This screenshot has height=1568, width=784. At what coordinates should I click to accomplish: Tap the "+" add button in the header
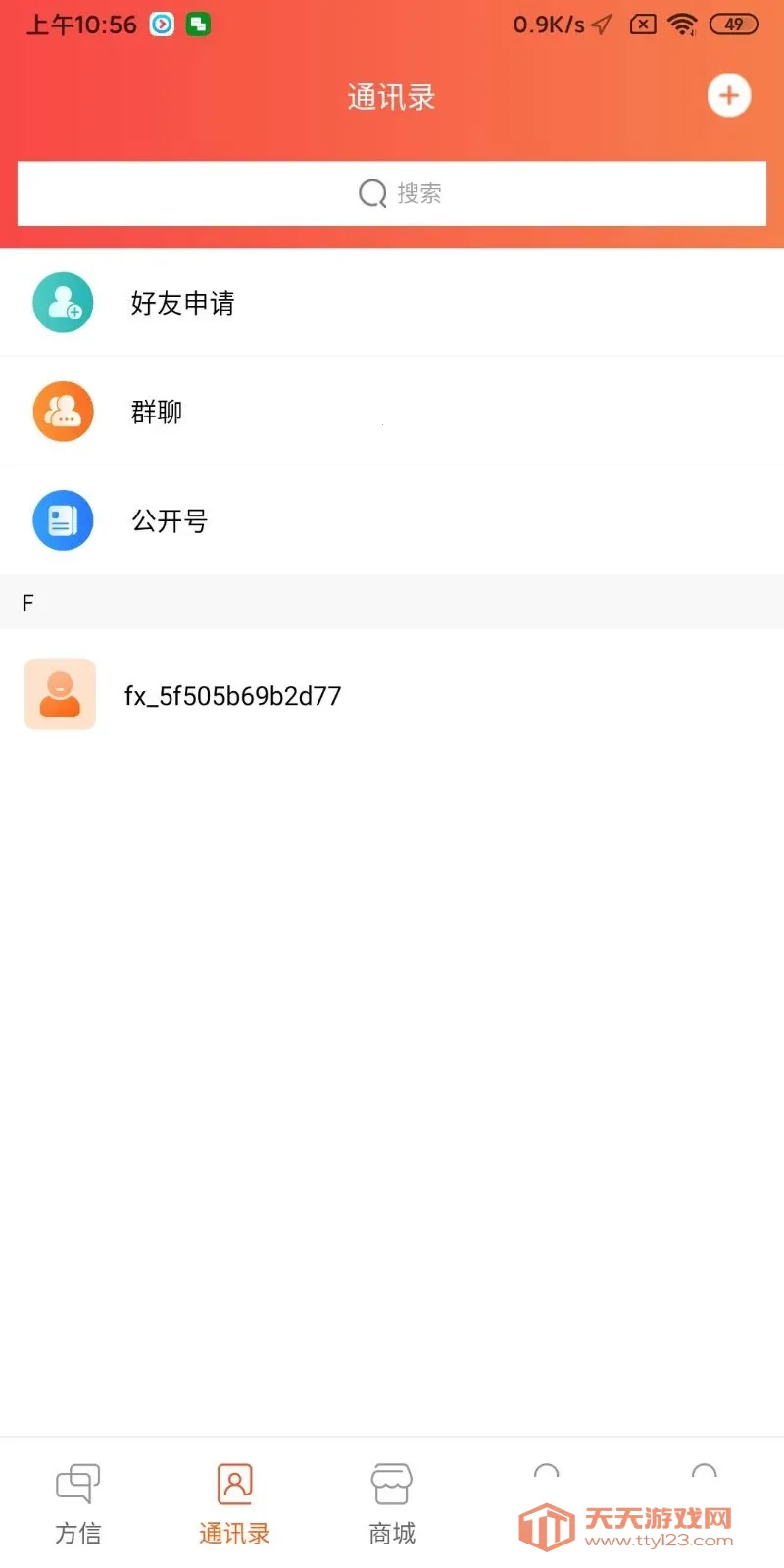pyautogui.click(x=729, y=95)
